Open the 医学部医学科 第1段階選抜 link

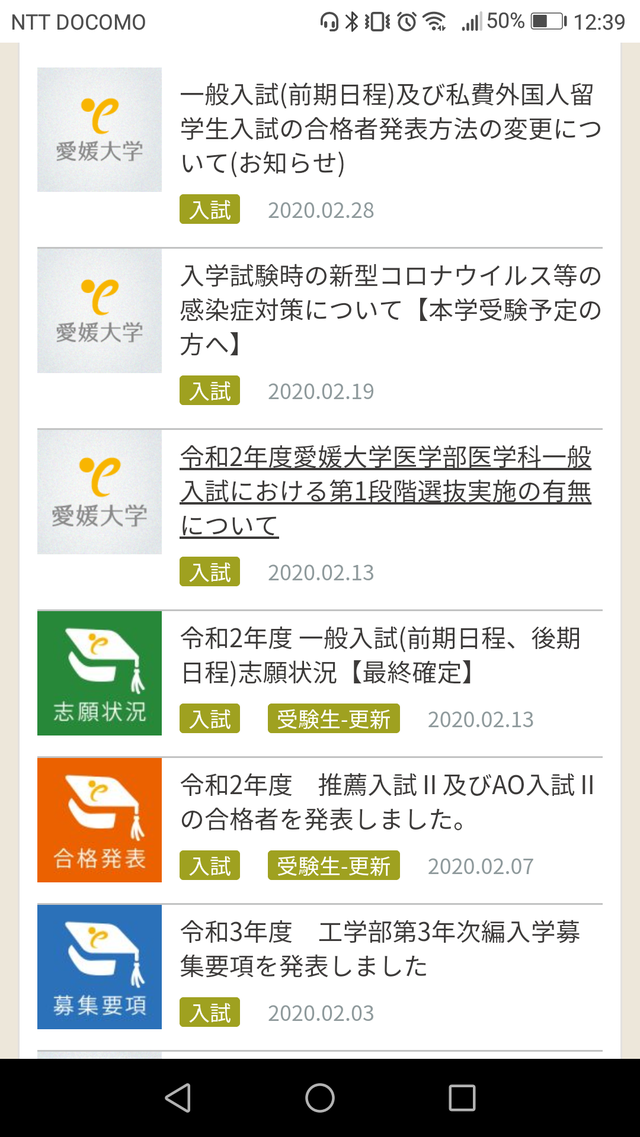(x=386, y=491)
